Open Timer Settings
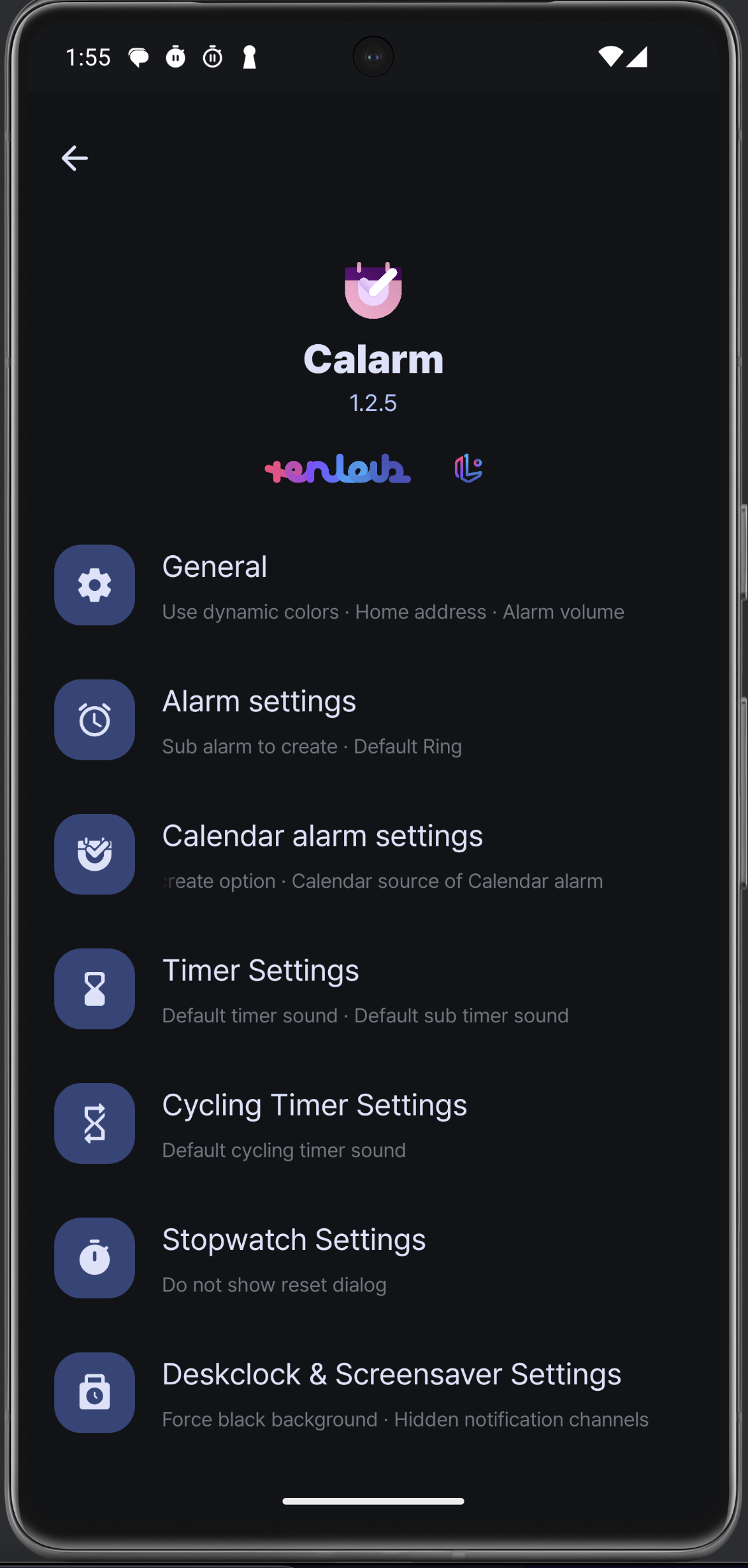 pos(374,989)
